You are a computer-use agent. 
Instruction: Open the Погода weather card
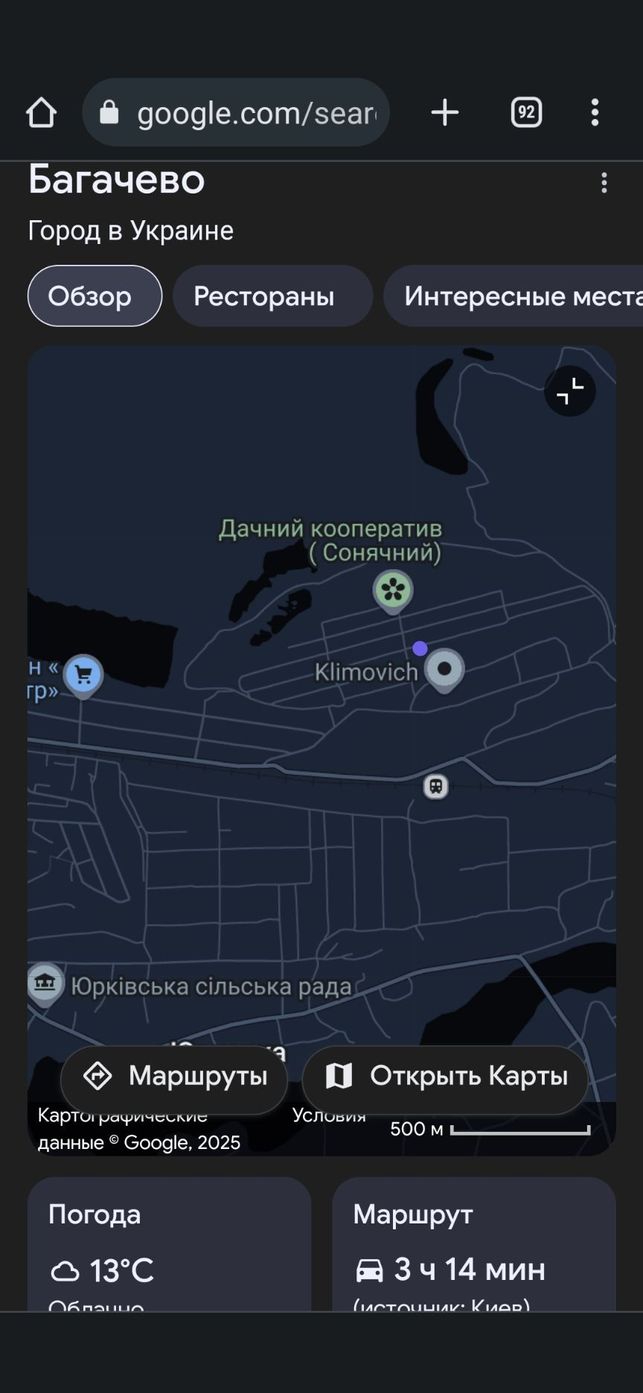tap(170, 1244)
